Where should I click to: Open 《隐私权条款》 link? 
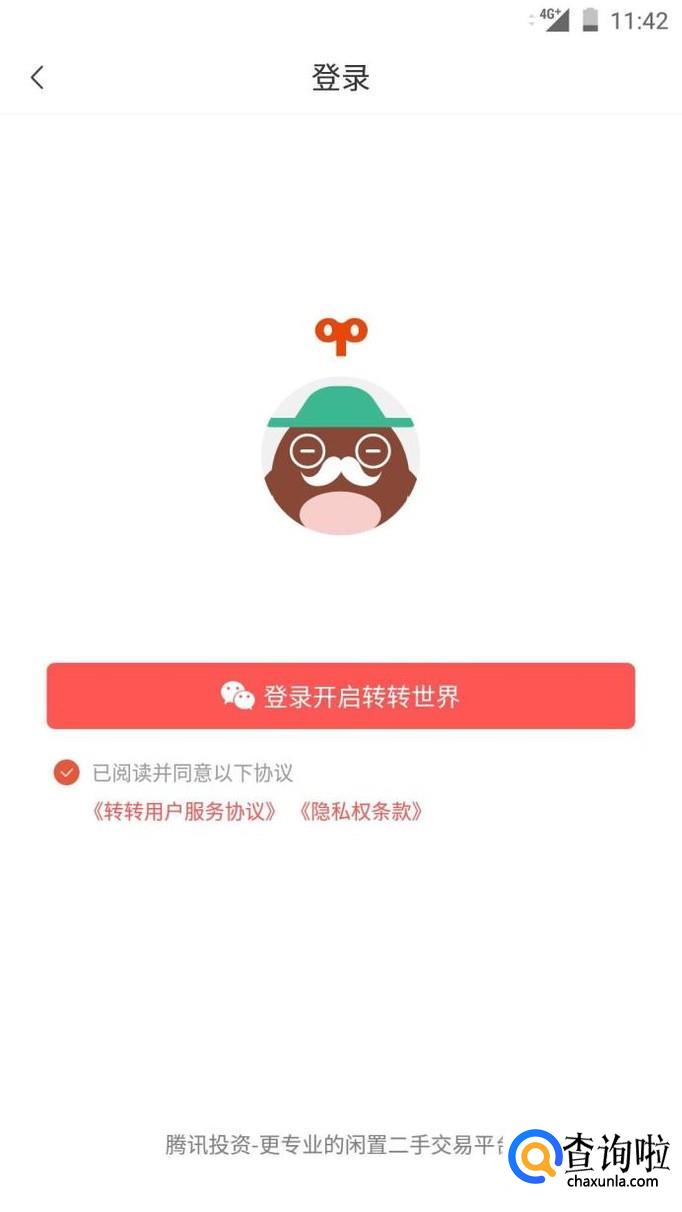pyautogui.click(x=360, y=811)
